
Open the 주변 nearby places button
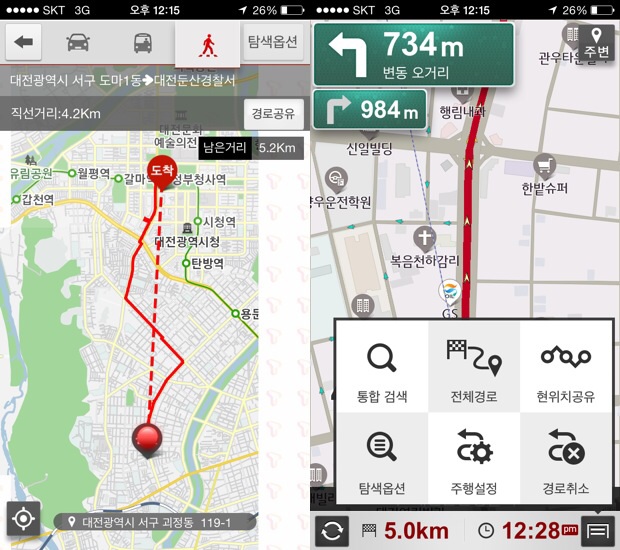[x=598, y=43]
